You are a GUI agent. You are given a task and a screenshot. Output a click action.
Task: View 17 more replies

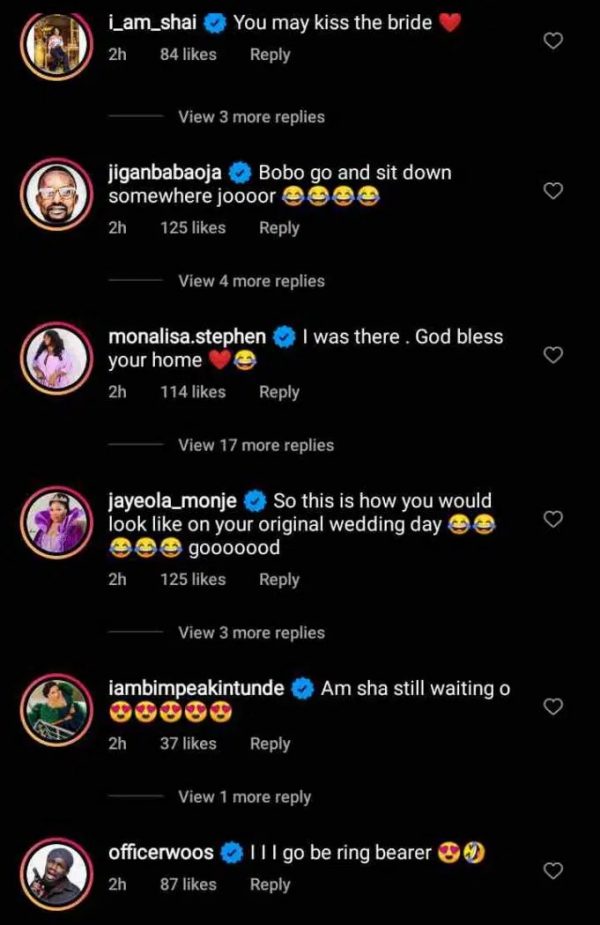(x=256, y=445)
